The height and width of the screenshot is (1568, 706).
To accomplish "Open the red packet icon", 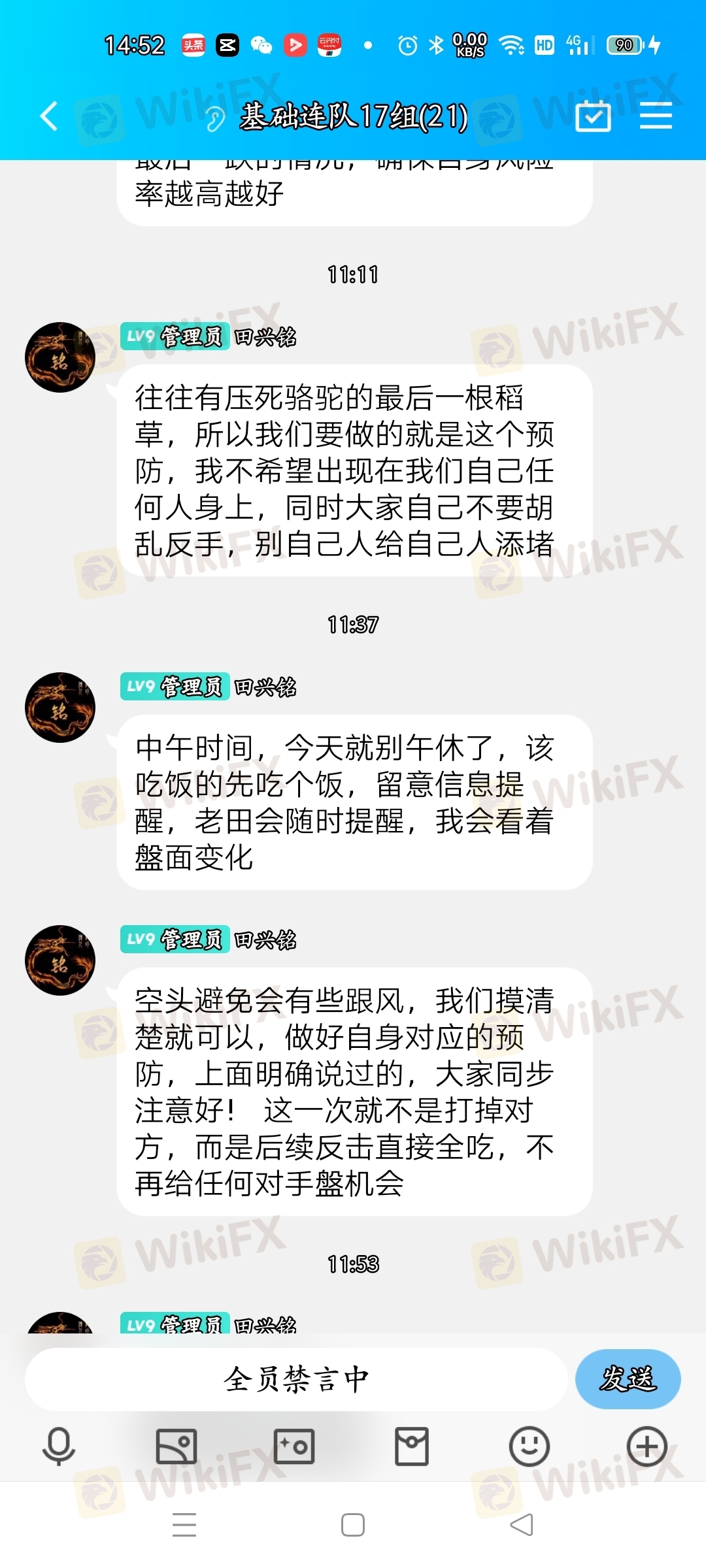I will click(x=412, y=1446).
